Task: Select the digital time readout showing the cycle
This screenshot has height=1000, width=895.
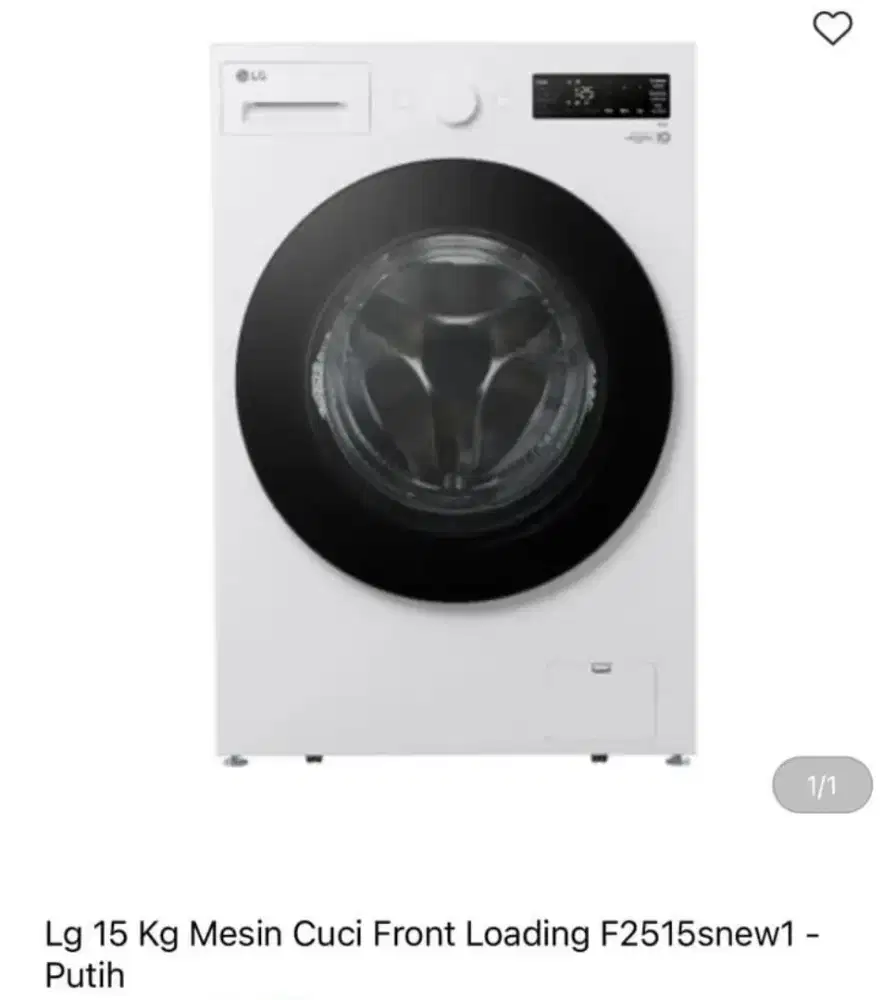Action: [584, 92]
